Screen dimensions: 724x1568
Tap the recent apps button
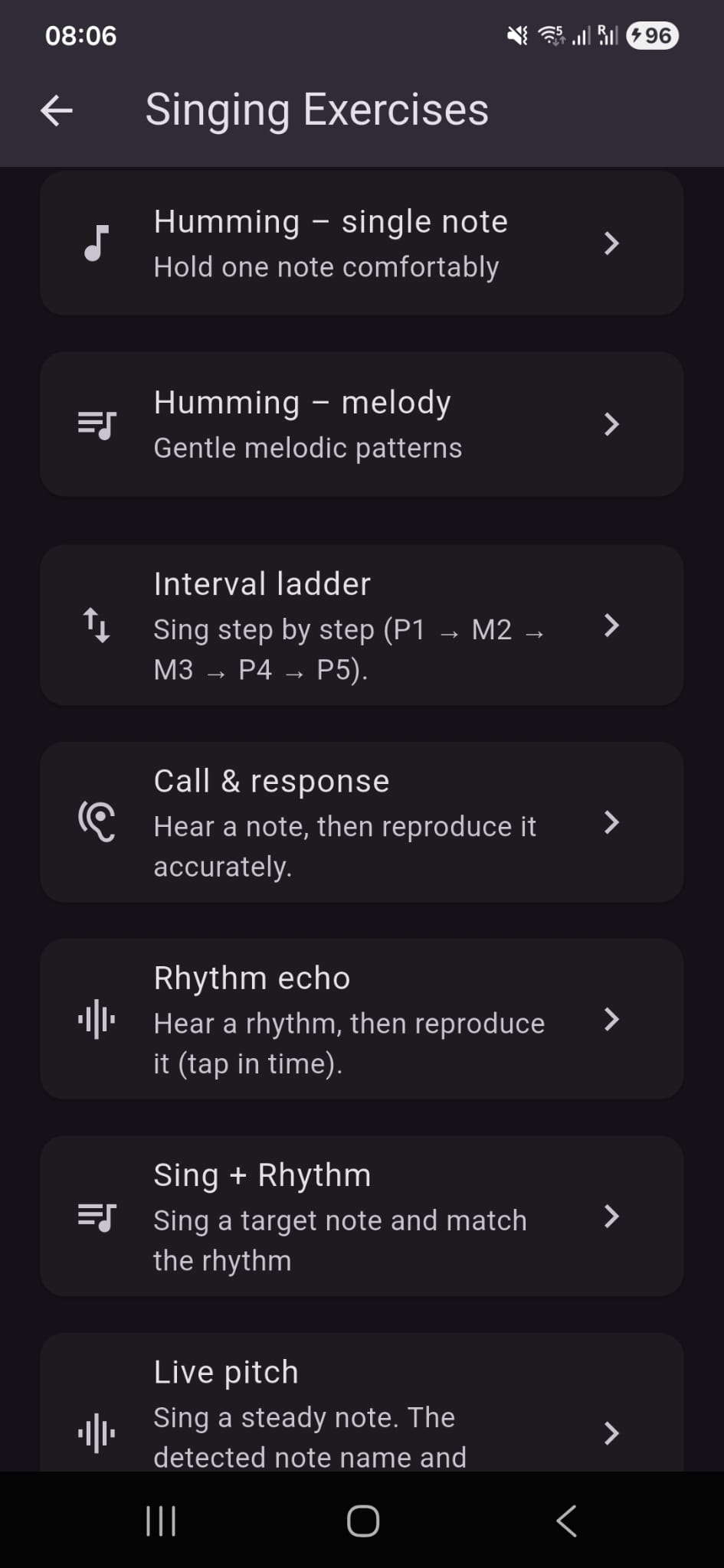point(160,1521)
